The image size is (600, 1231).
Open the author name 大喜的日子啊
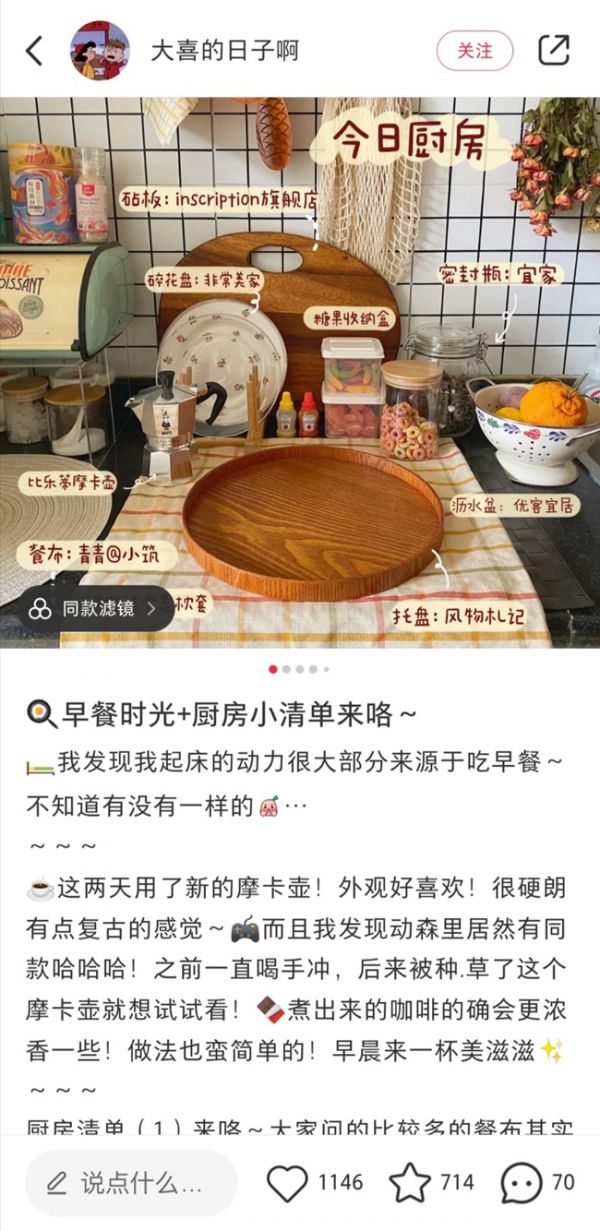tap(224, 51)
